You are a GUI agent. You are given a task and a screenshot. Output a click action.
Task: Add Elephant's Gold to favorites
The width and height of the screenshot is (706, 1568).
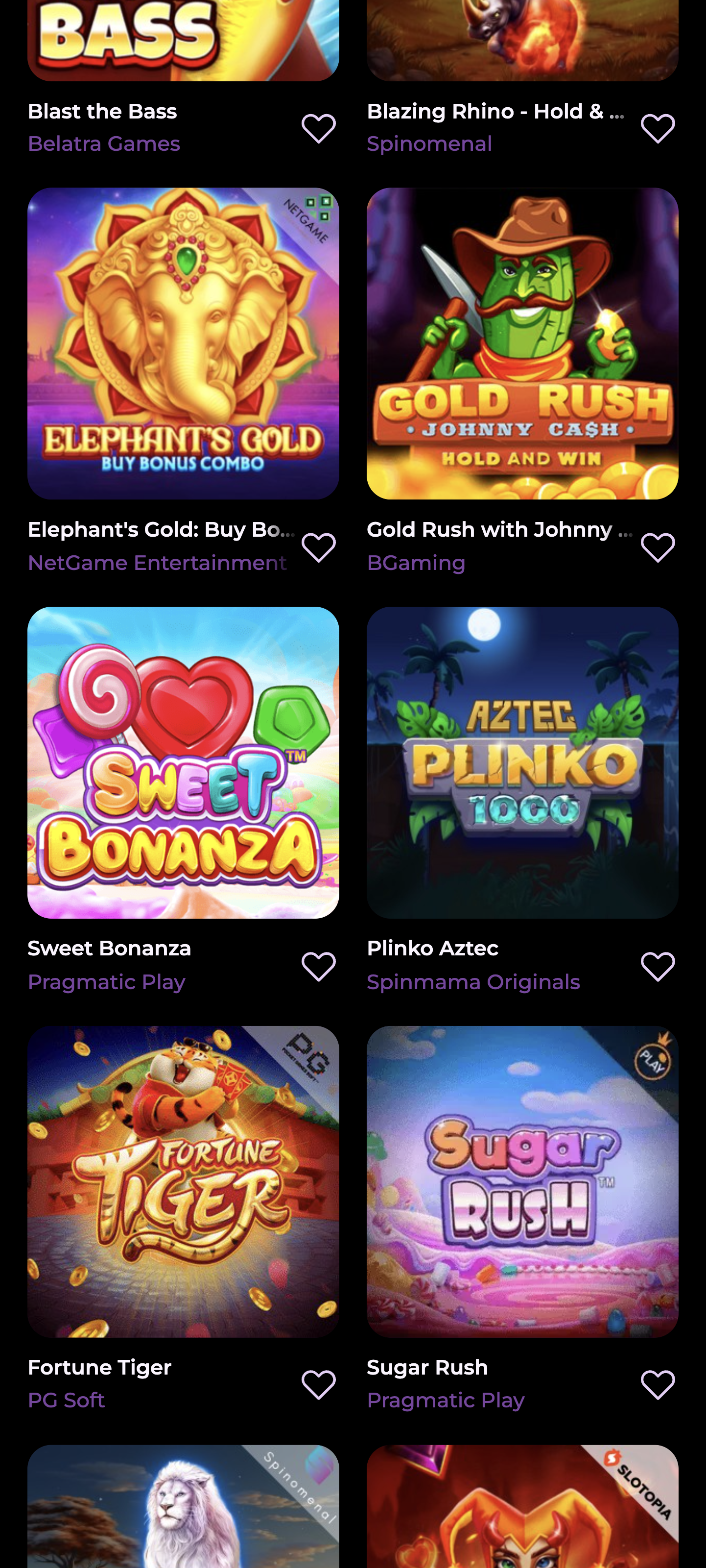318,547
